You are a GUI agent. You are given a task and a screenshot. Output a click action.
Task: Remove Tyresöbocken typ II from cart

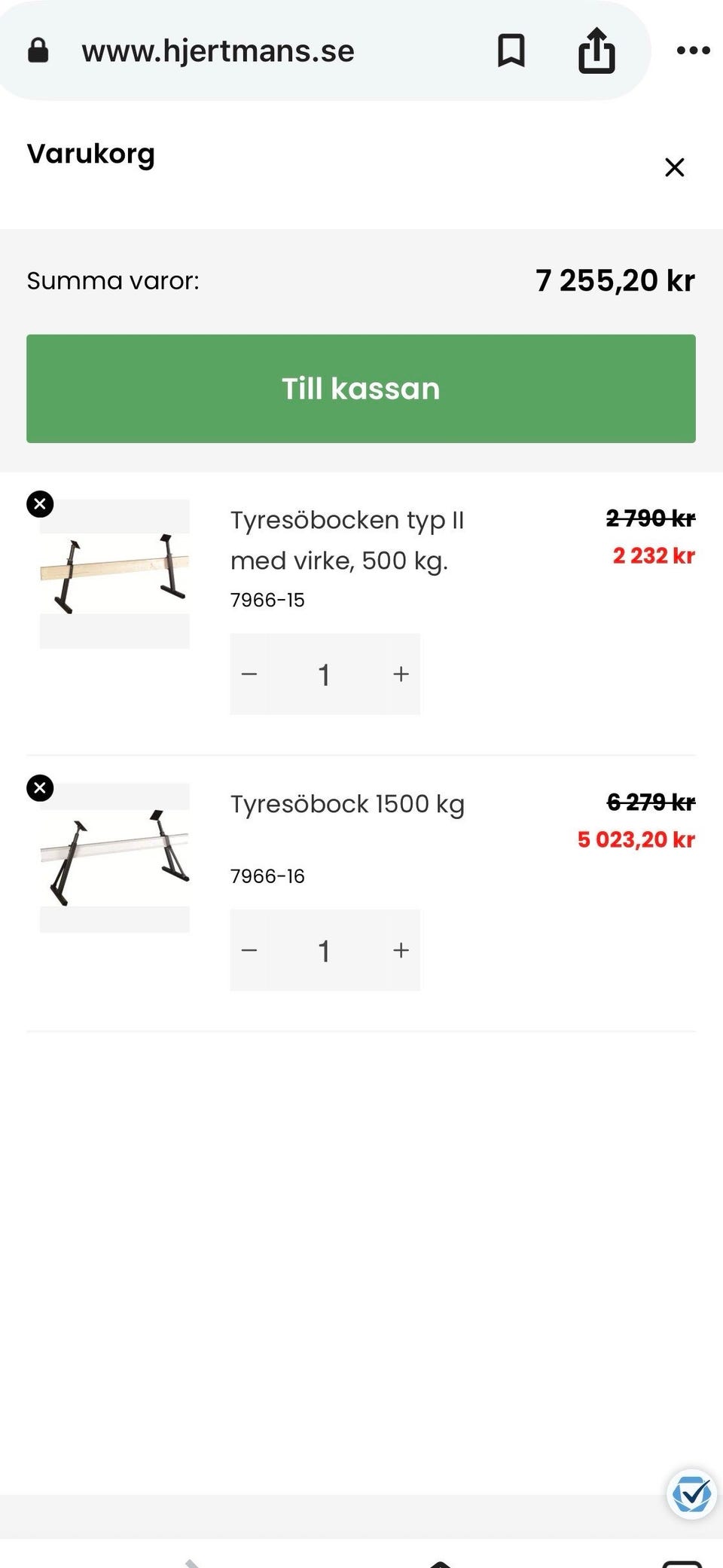[x=40, y=504]
